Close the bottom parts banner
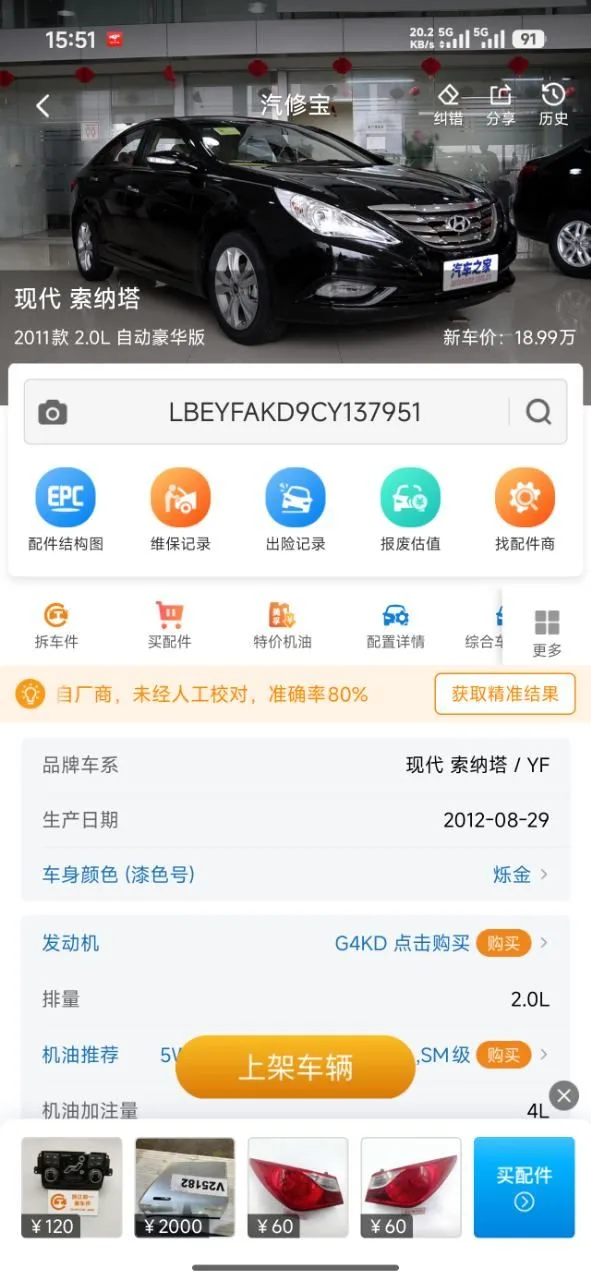Image resolution: width=591 pixels, height=1280 pixels. 564,1095
